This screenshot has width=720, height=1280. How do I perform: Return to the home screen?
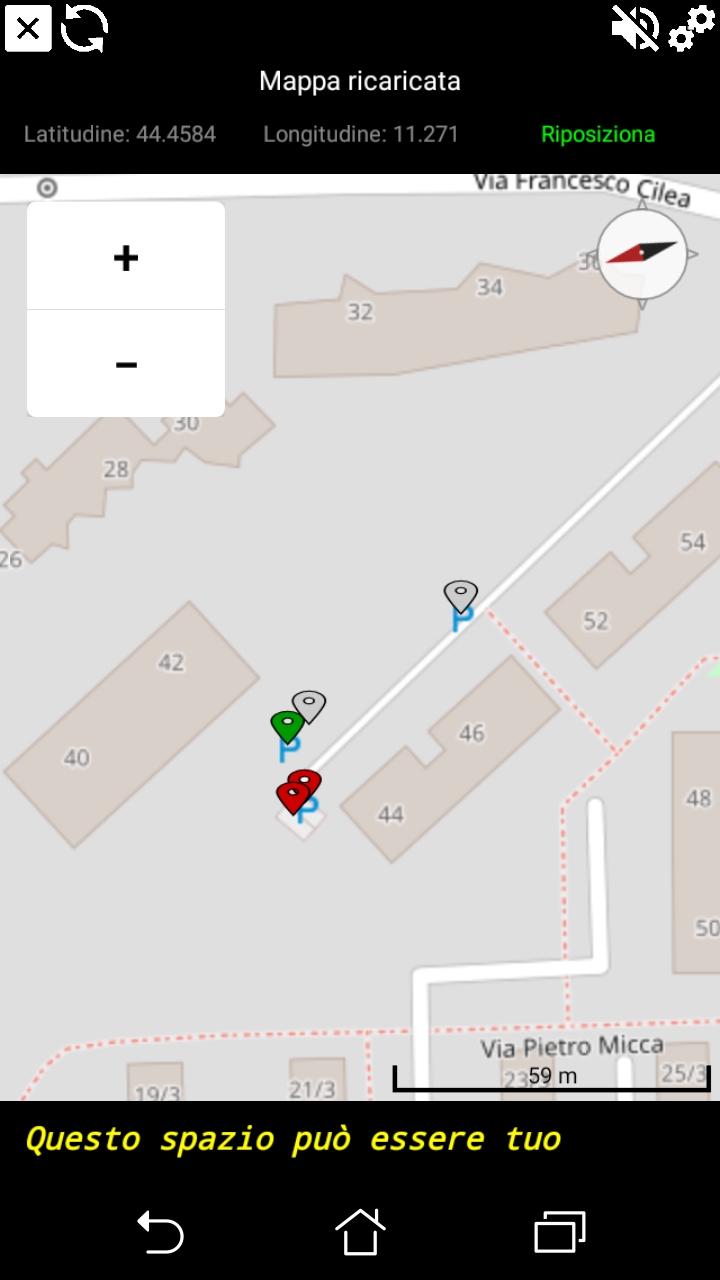tap(360, 1231)
